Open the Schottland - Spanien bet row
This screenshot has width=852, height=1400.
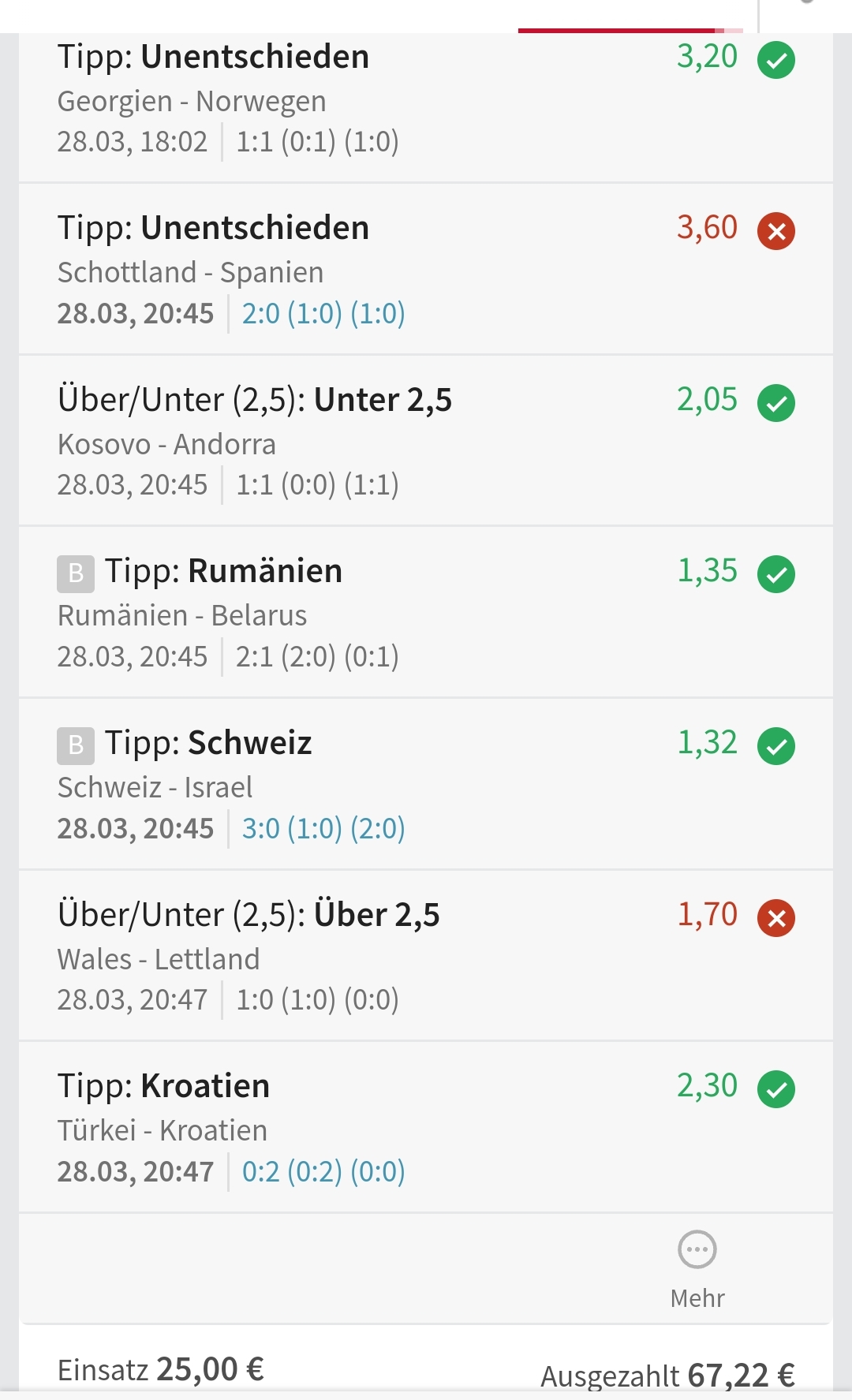426,270
